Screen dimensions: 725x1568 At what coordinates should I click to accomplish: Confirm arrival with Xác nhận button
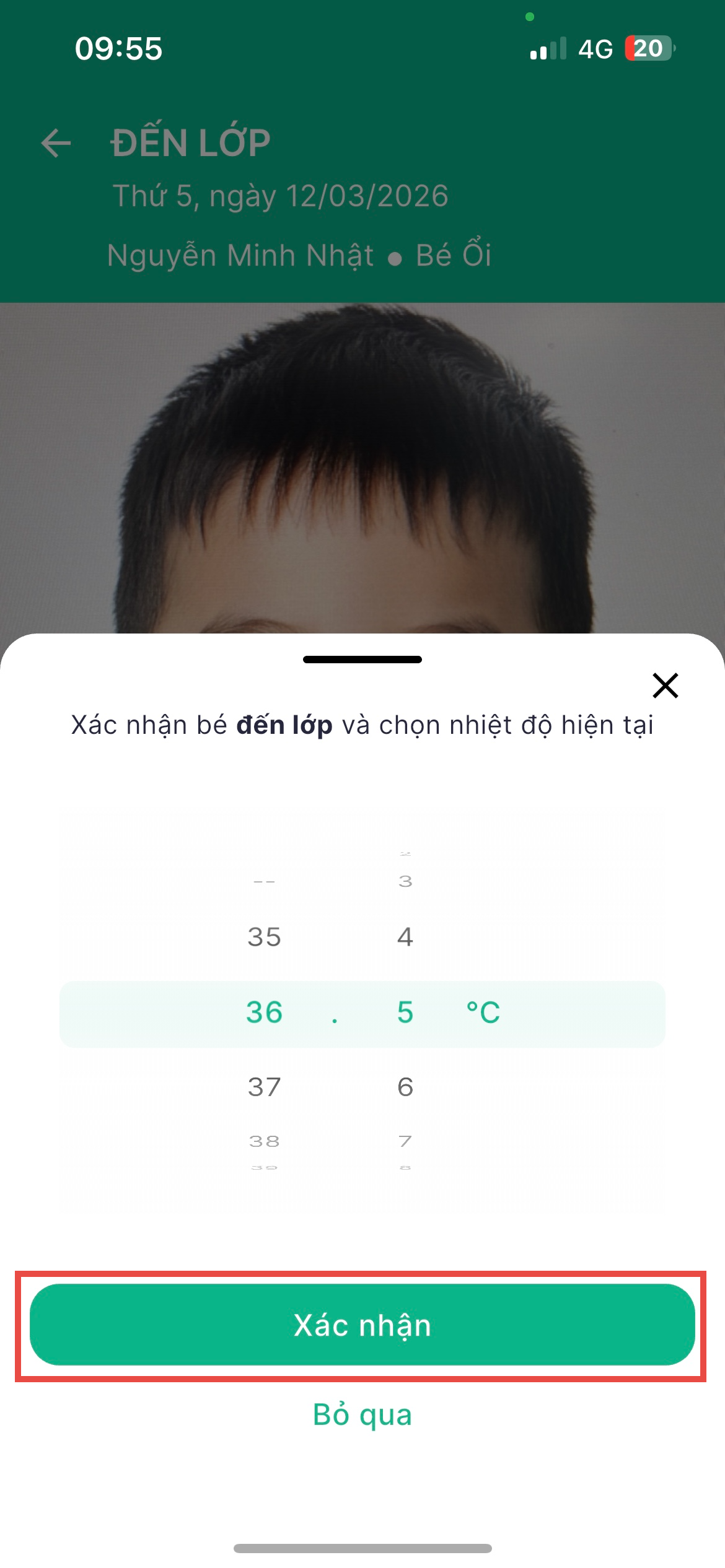(362, 1326)
